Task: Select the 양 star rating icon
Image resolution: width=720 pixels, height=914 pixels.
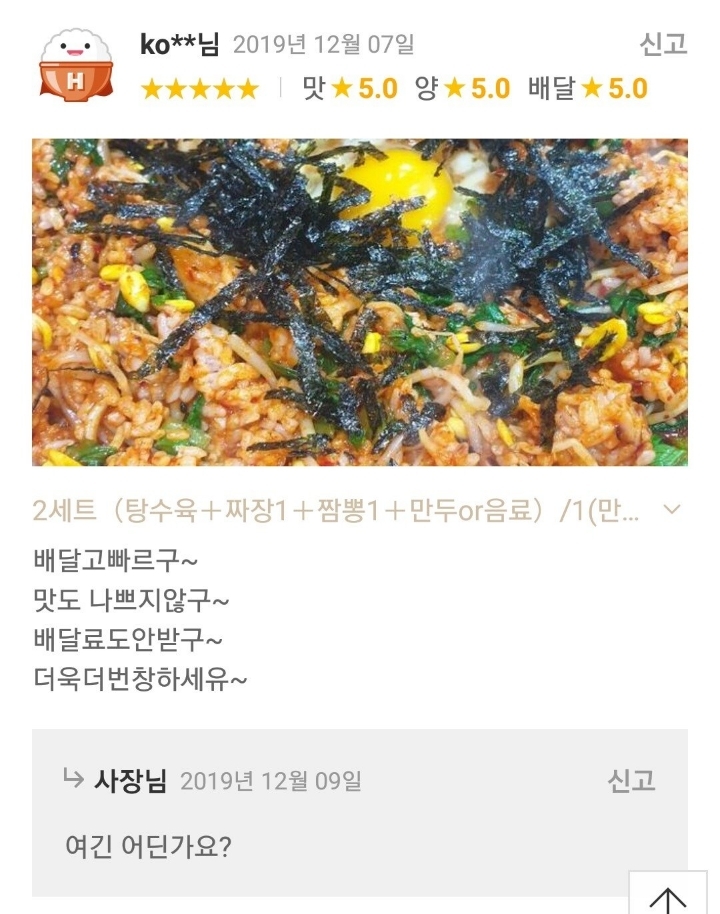Action: [455, 88]
